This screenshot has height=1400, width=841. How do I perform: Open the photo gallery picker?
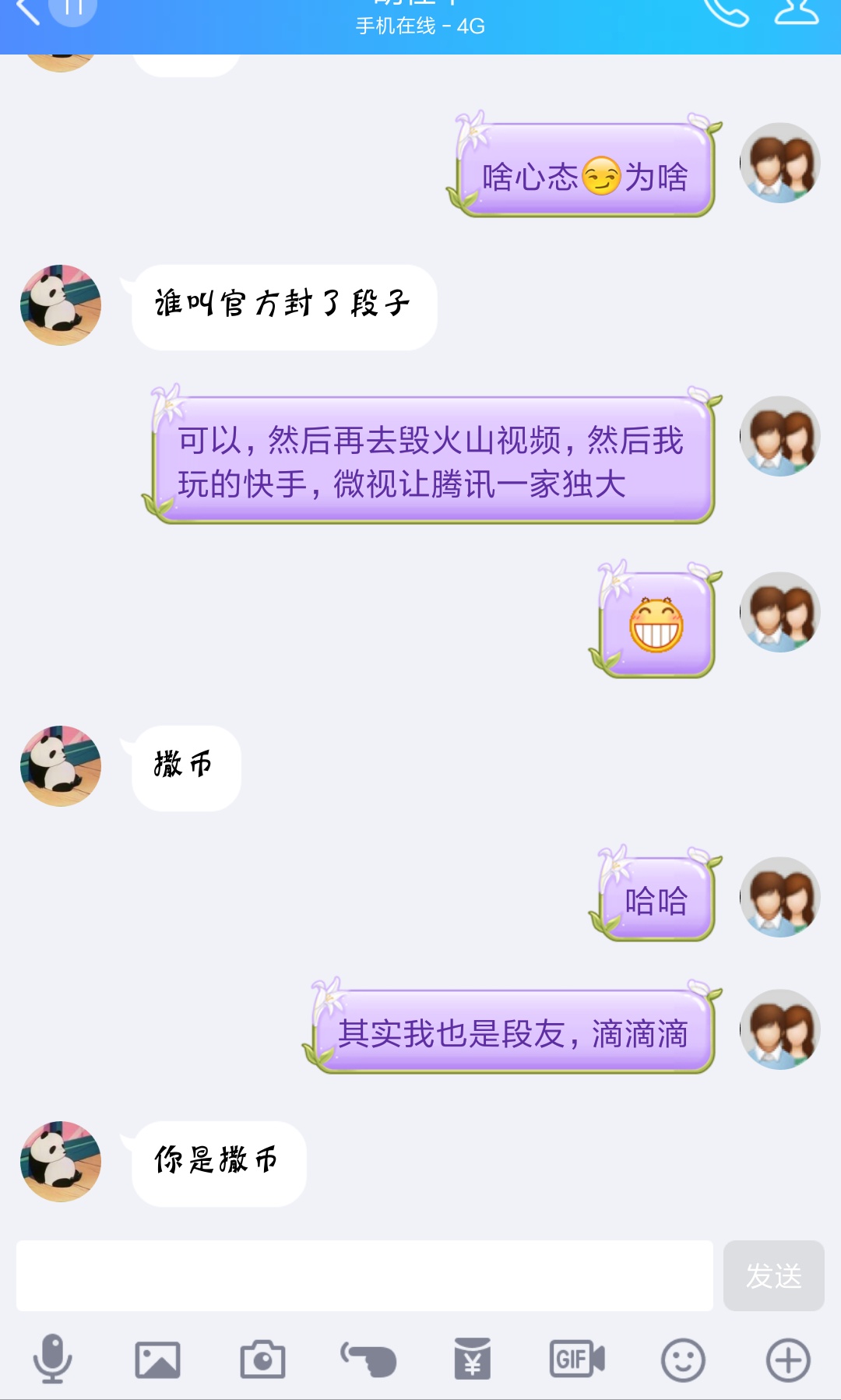157,1360
